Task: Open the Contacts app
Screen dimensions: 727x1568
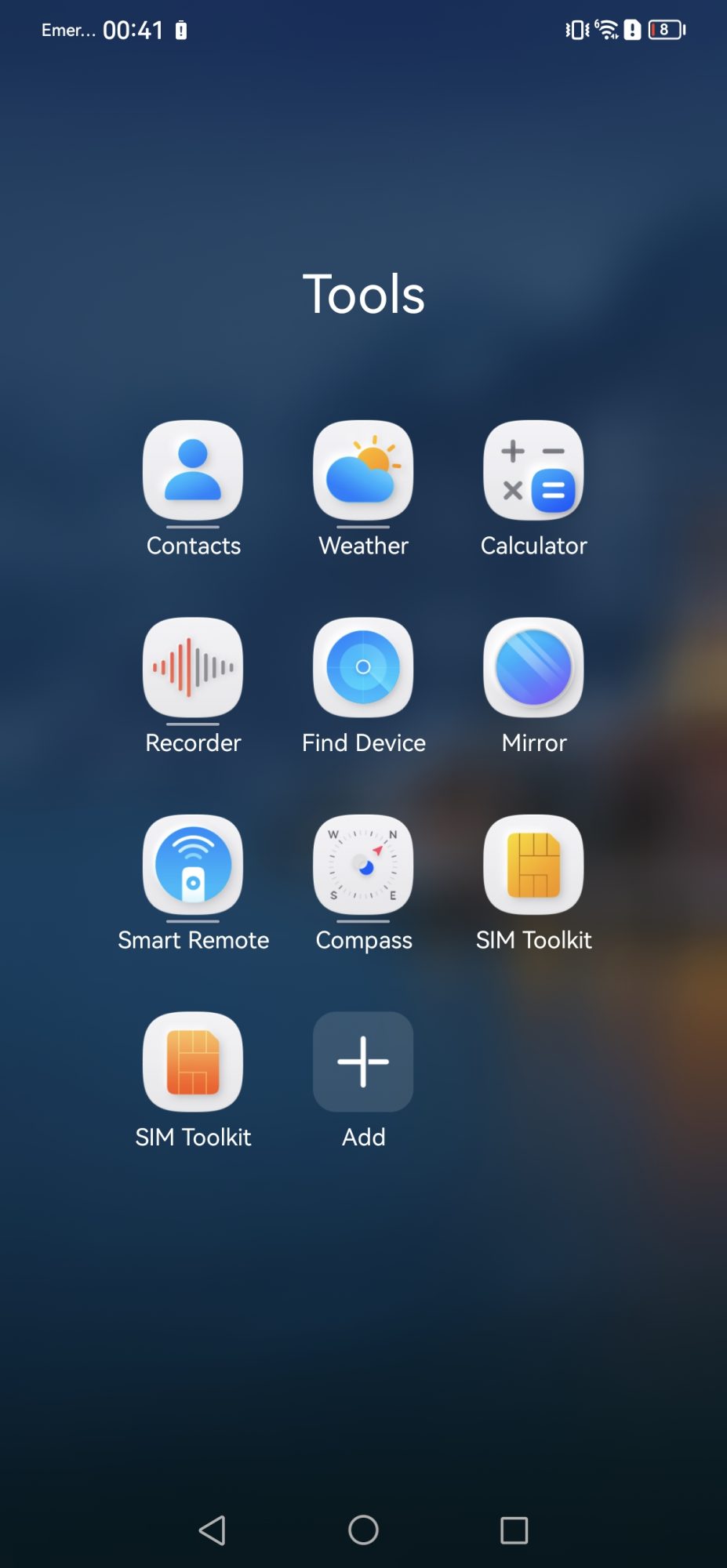Action: tap(193, 470)
